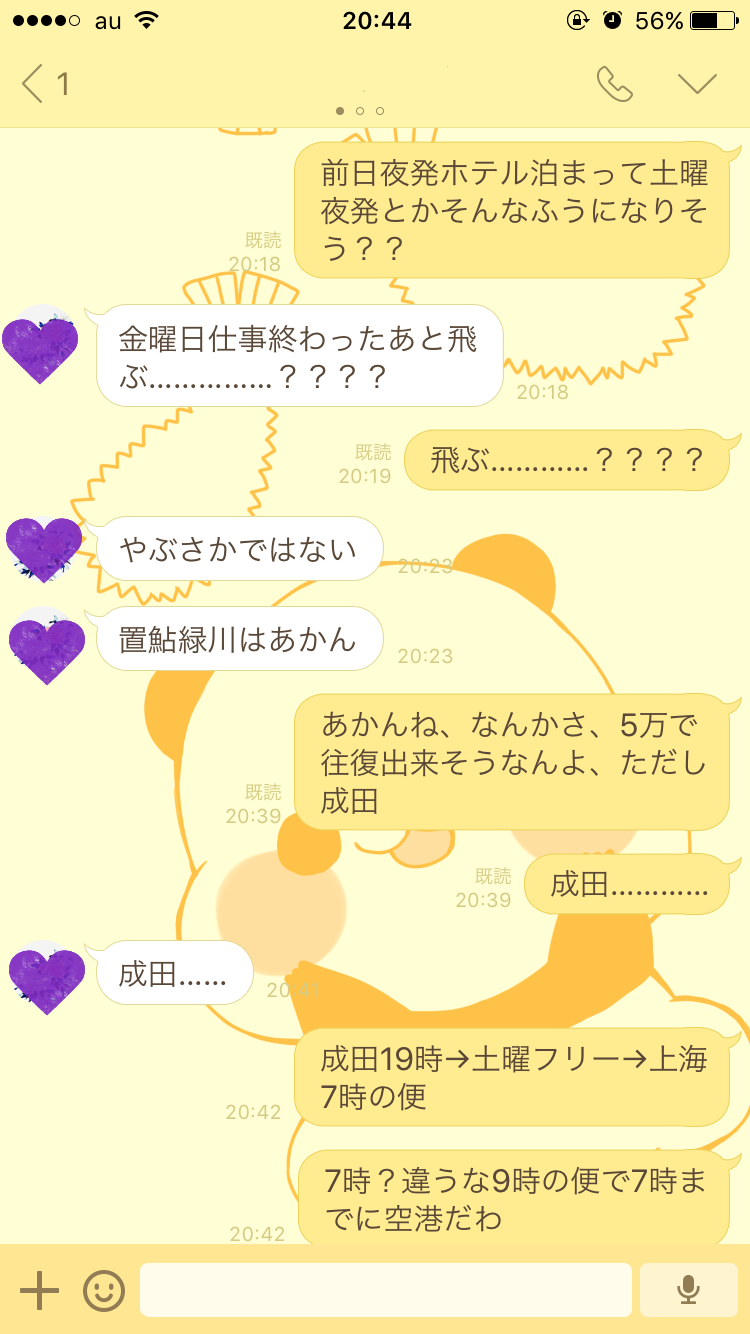
Task: Start a voice call
Action: tap(614, 84)
